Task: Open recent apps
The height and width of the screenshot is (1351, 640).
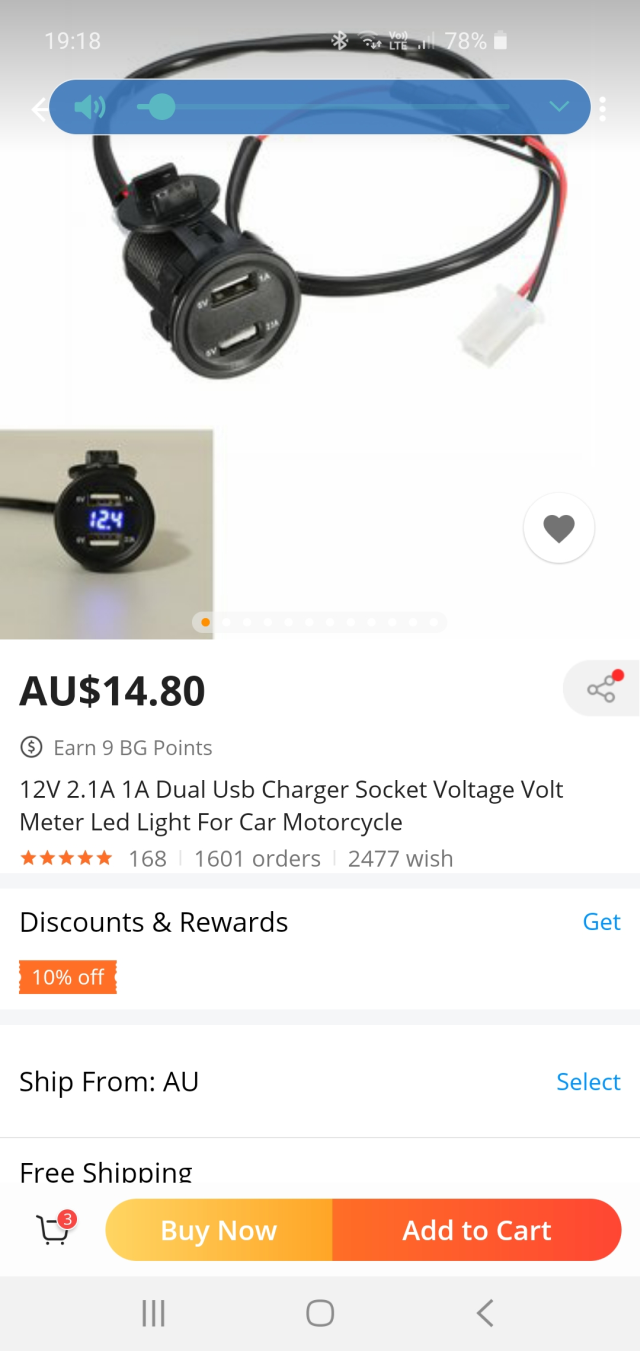Action: coord(153,1313)
